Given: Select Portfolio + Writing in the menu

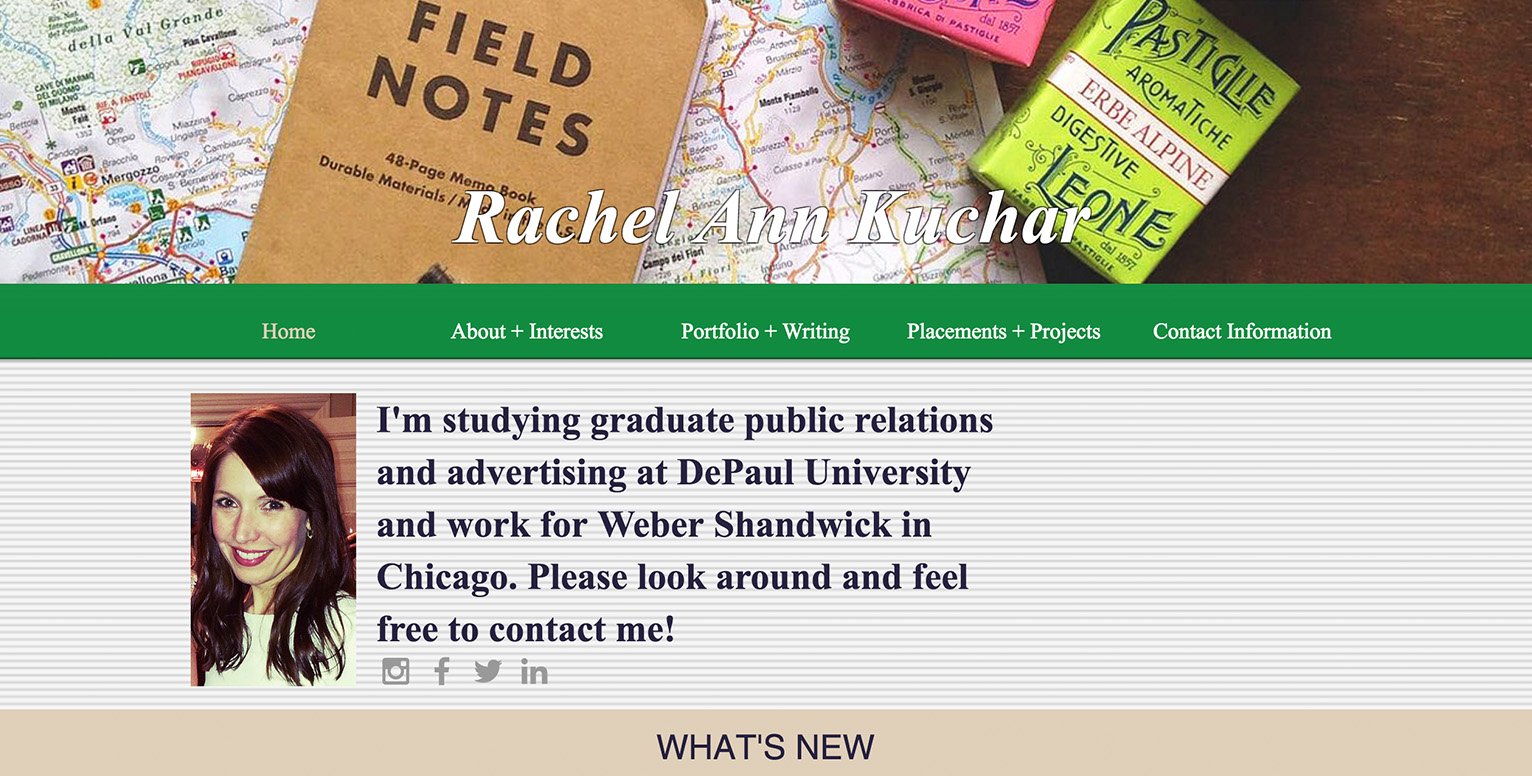Looking at the screenshot, I should pos(765,331).
